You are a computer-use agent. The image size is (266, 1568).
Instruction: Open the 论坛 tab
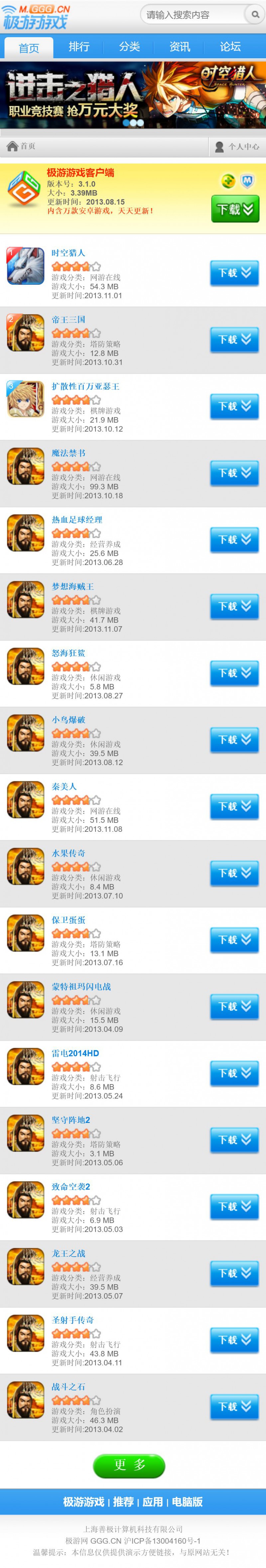(230, 46)
